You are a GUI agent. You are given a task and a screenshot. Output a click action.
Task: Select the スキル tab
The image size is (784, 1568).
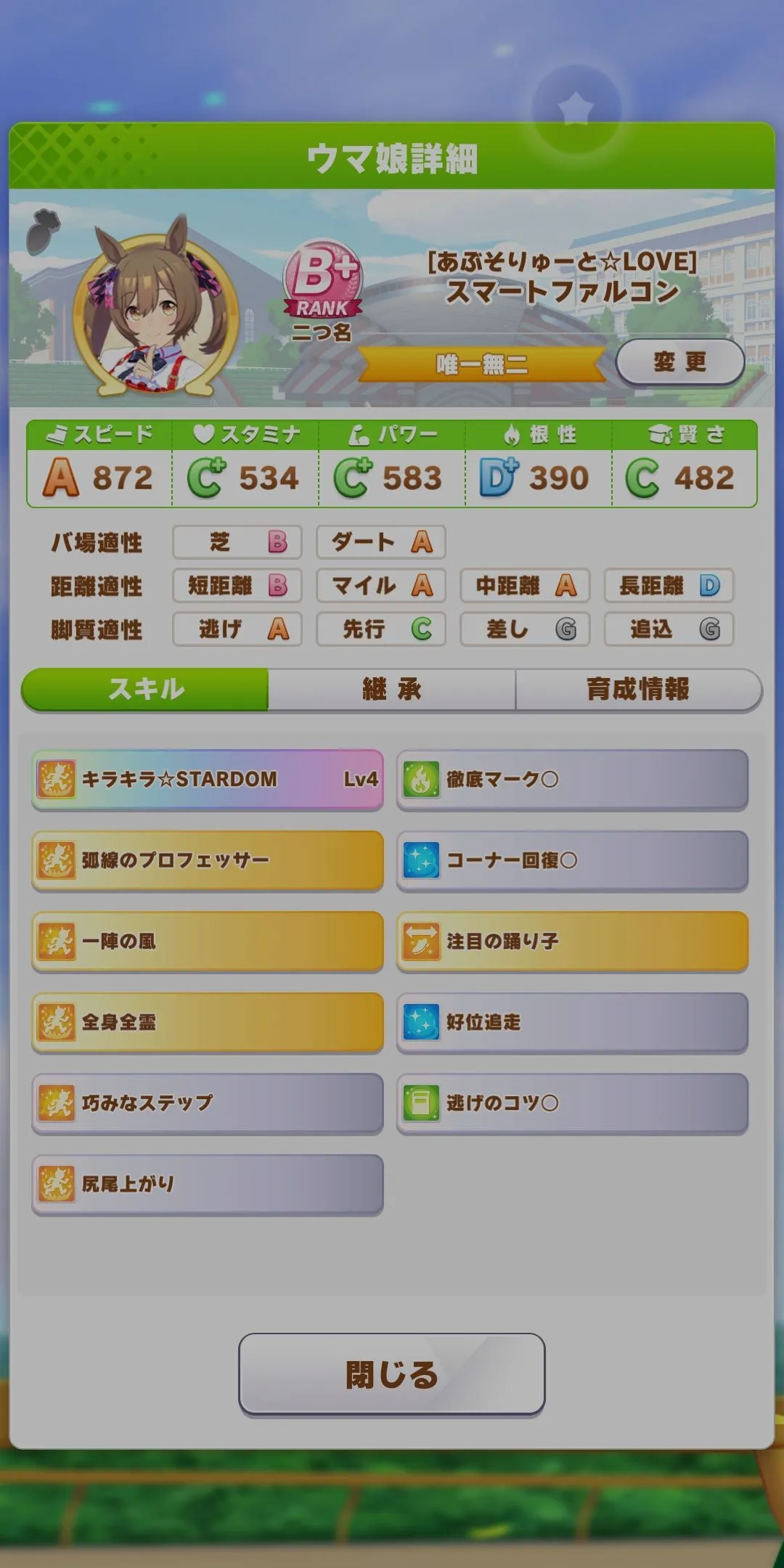coord(146,689)
